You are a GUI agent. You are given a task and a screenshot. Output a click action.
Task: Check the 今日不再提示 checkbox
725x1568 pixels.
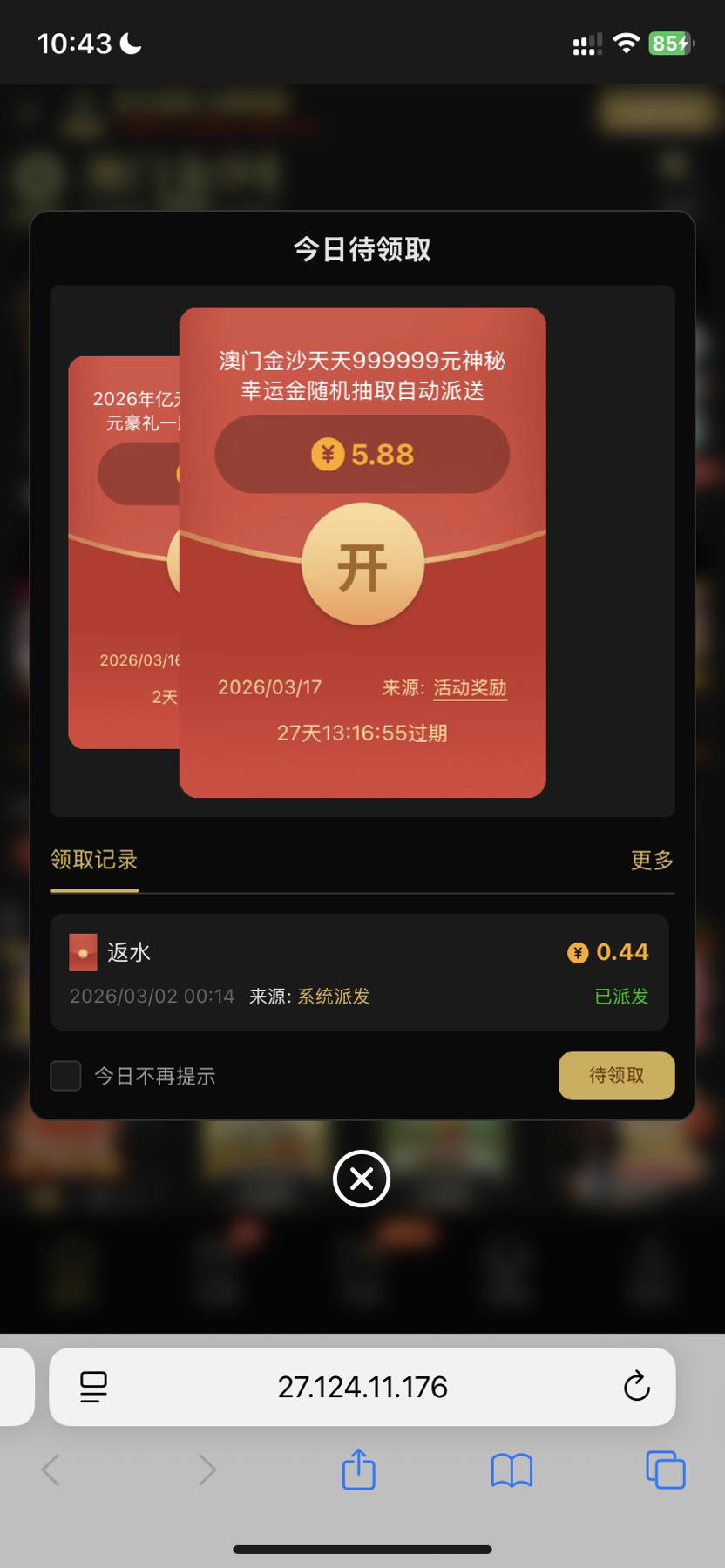pyautogui.click(x=66, y=1076)
